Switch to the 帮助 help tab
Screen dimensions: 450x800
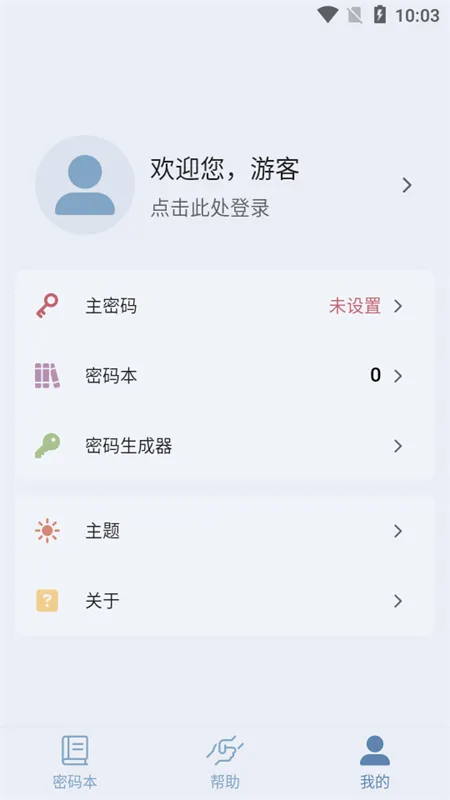tap(225, 762)
